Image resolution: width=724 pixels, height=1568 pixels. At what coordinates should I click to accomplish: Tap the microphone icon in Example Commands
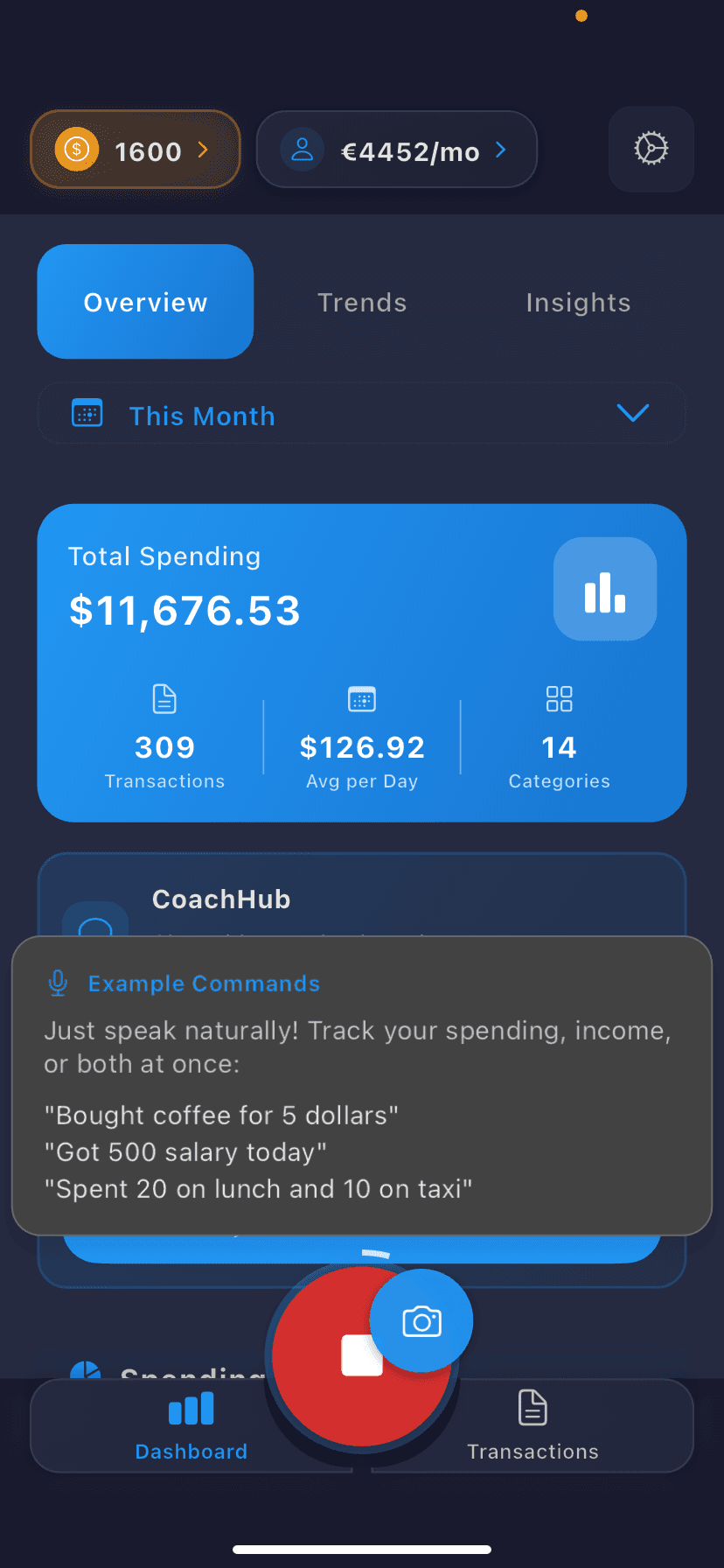click(57, 982)
